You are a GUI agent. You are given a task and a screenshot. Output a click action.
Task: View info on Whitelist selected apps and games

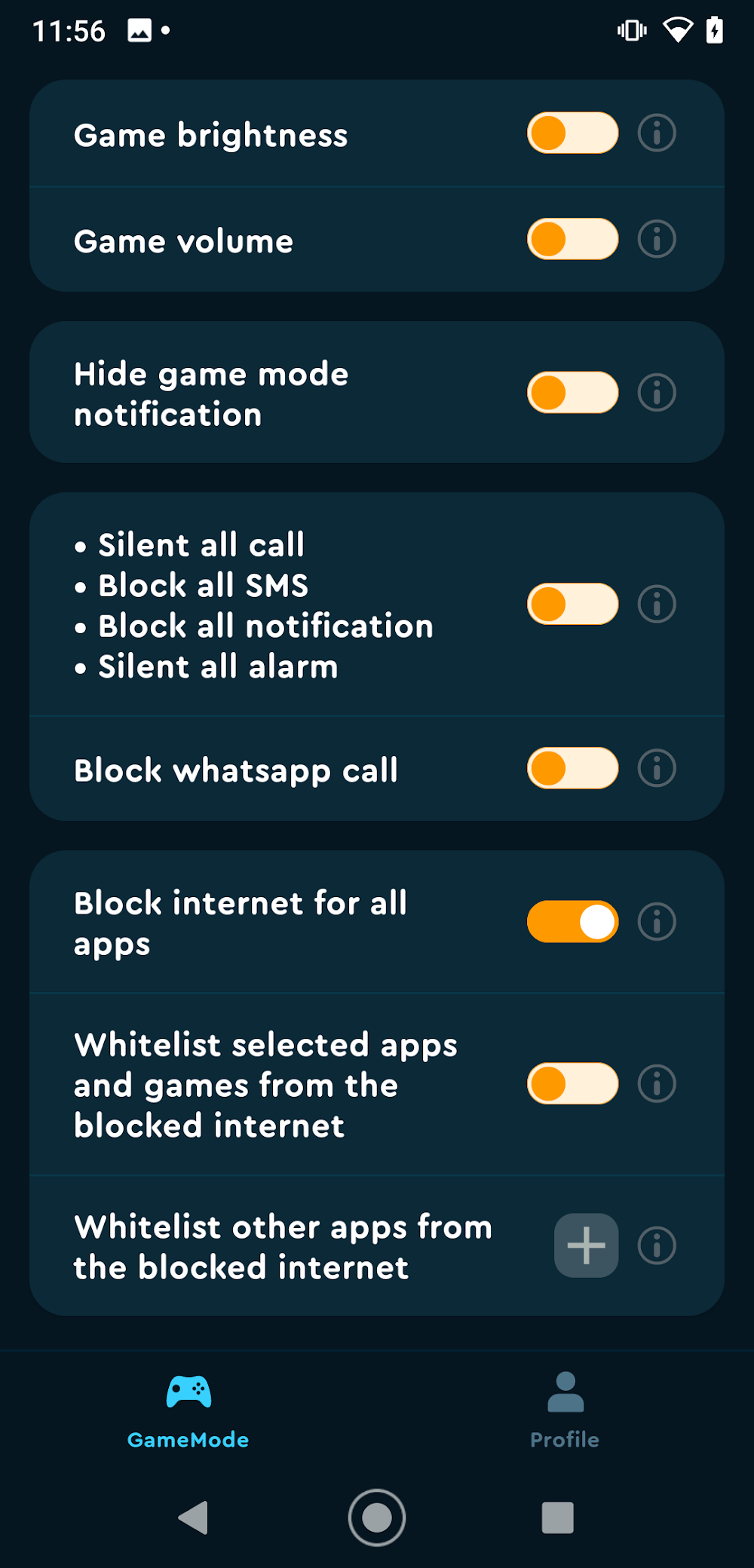coord(657,1084)
